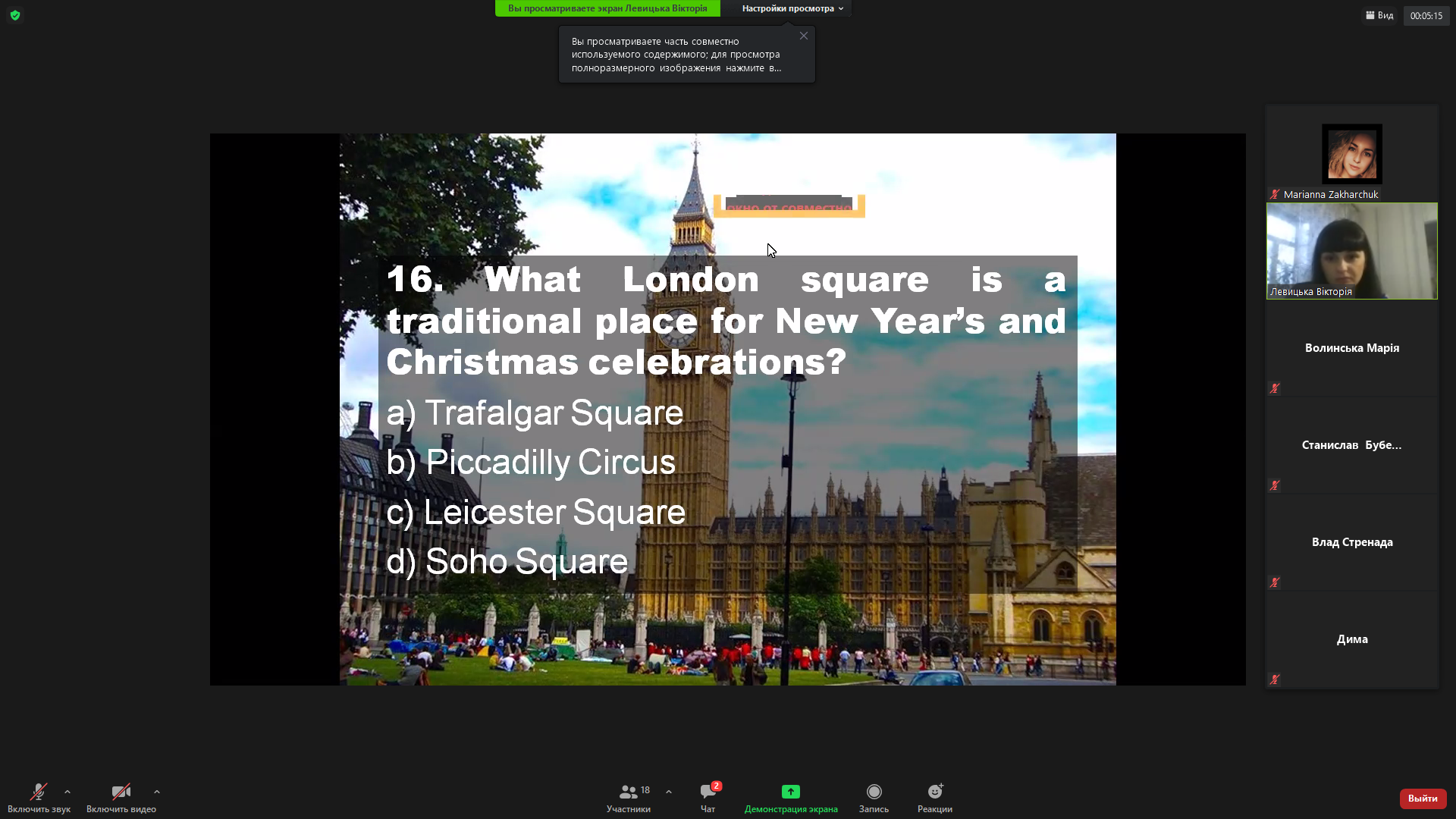Expand the arrow next to Участники

(669, 792)
